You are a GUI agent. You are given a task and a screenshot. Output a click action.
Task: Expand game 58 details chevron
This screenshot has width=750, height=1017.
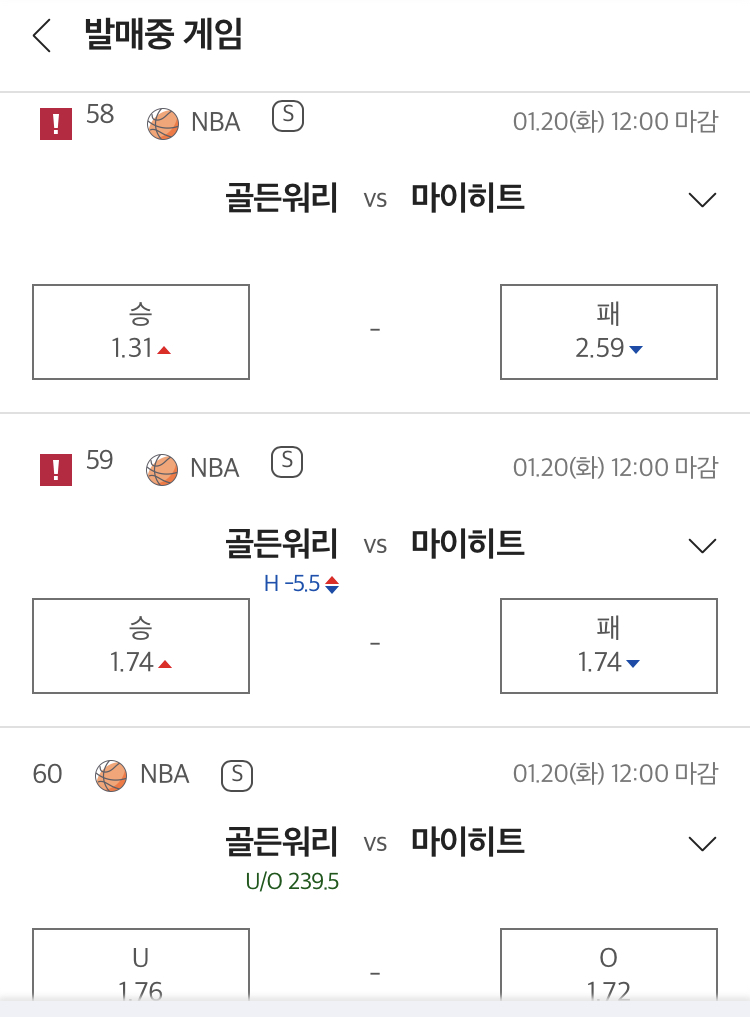(x=702, y=200)
